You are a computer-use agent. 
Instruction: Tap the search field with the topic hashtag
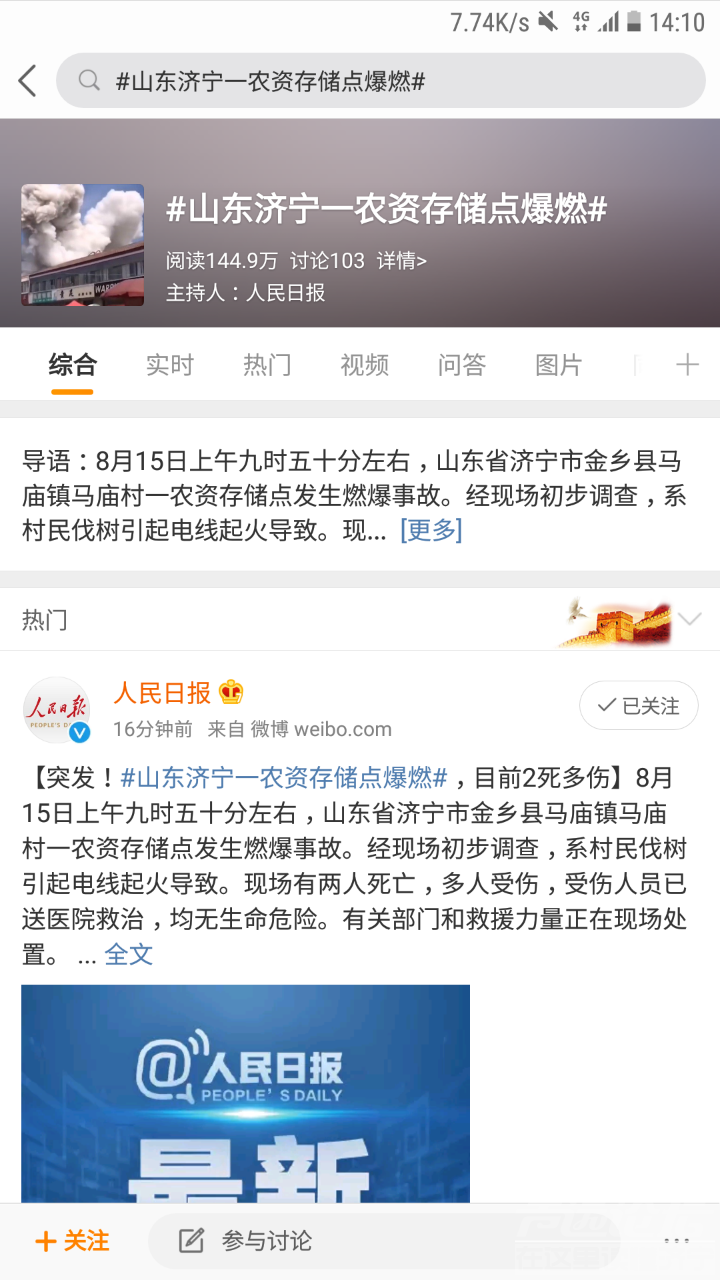click(x=380, y=81)
